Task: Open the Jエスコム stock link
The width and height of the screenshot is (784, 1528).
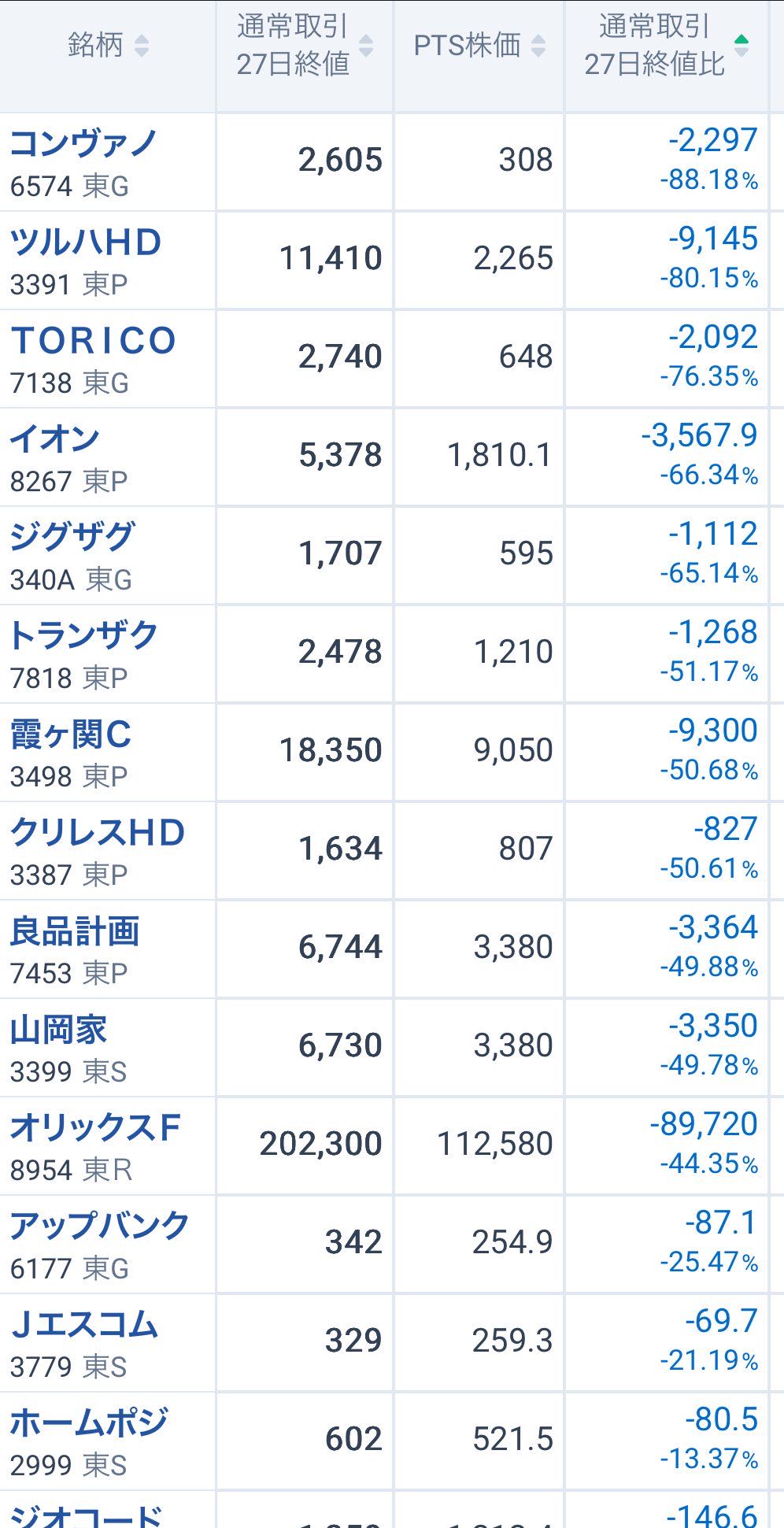Action: click(x=84, y=1325)
